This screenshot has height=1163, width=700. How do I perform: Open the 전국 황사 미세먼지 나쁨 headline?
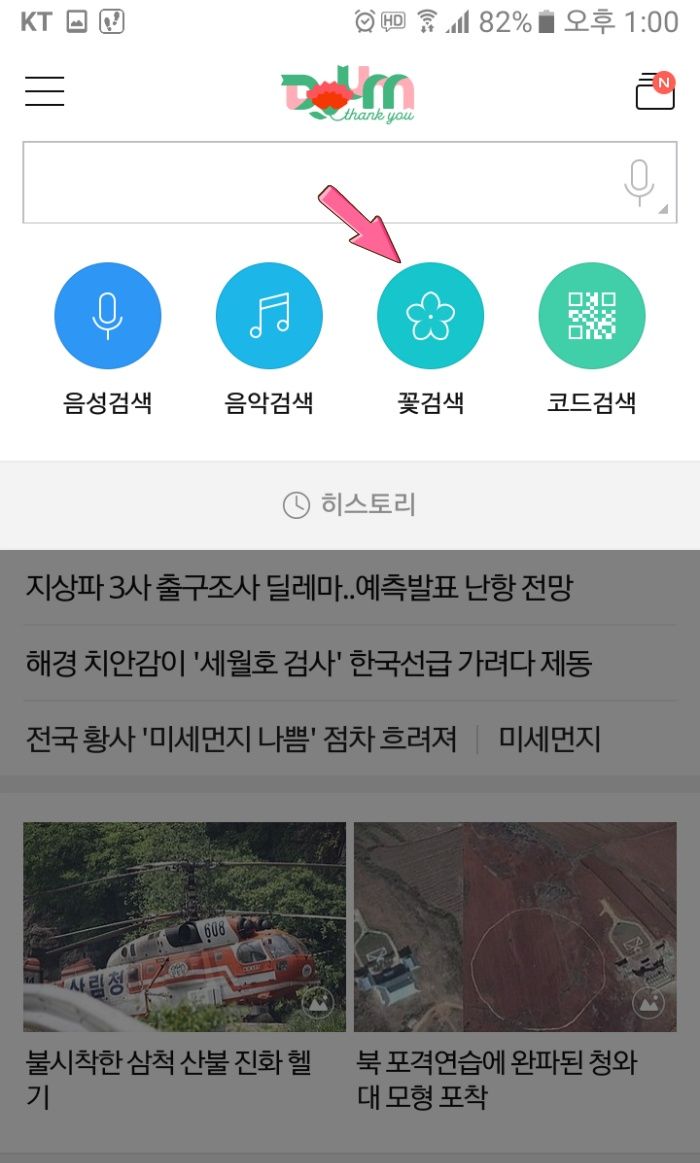241,739
